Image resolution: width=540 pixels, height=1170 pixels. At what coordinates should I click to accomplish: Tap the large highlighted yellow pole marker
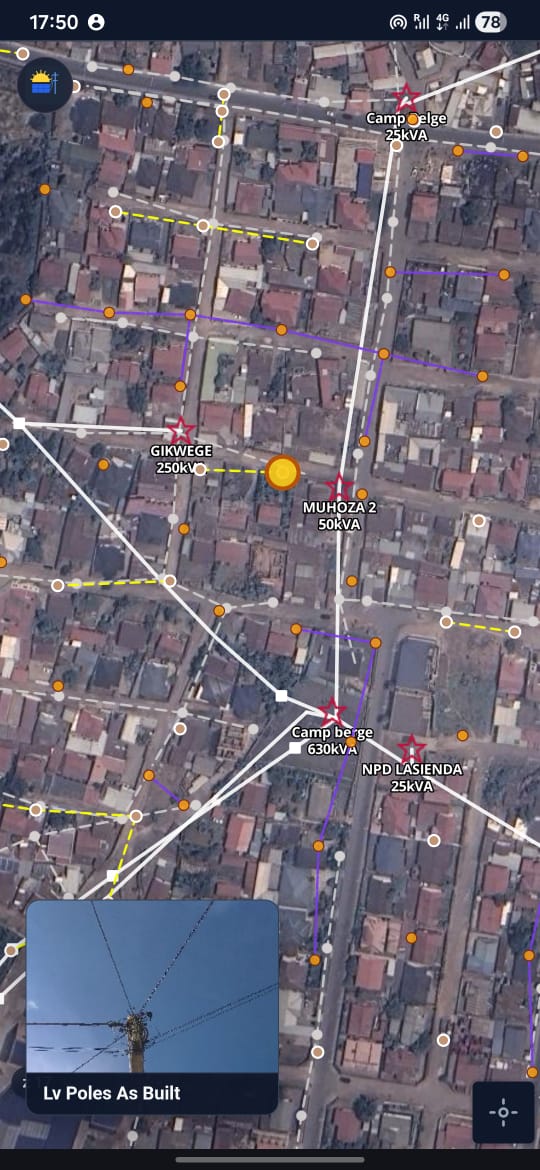(x=283, y=472)
